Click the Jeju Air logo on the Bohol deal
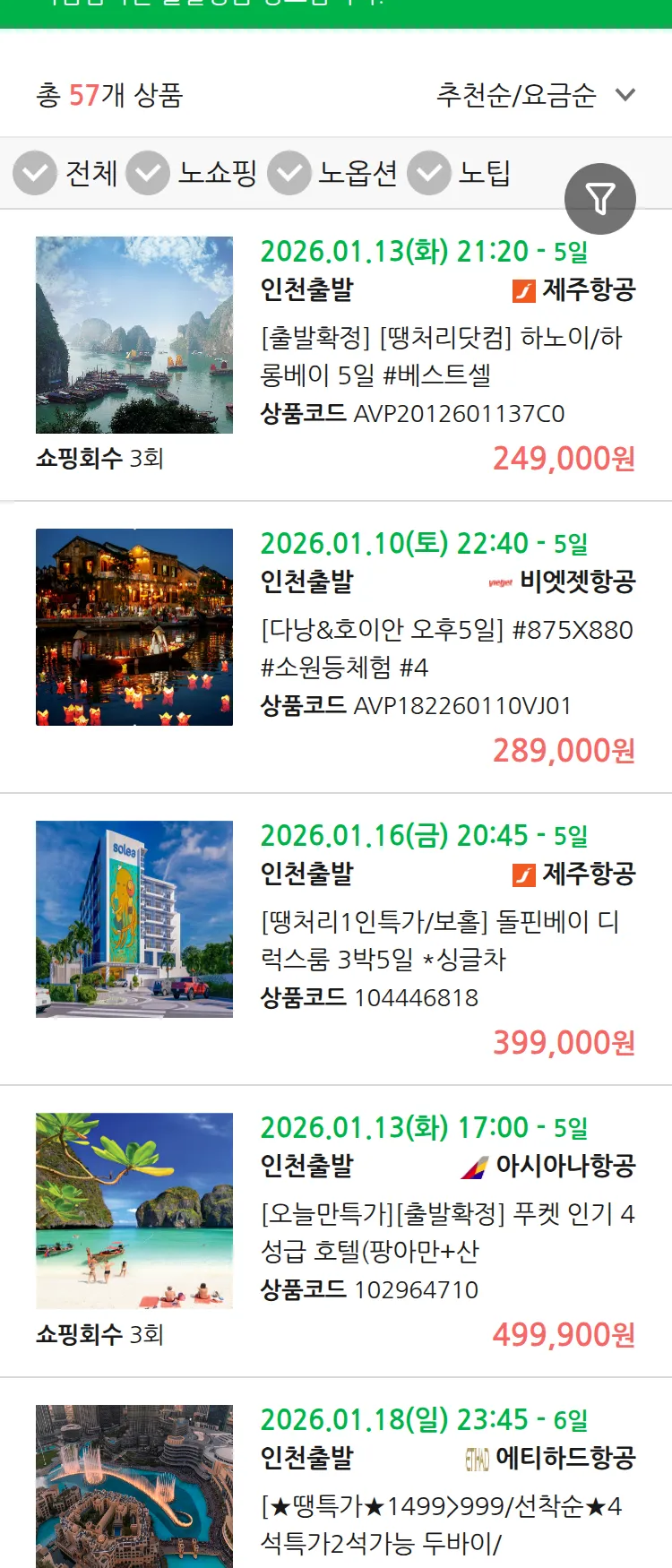The image size is (672, 1568). click(525, 875)
